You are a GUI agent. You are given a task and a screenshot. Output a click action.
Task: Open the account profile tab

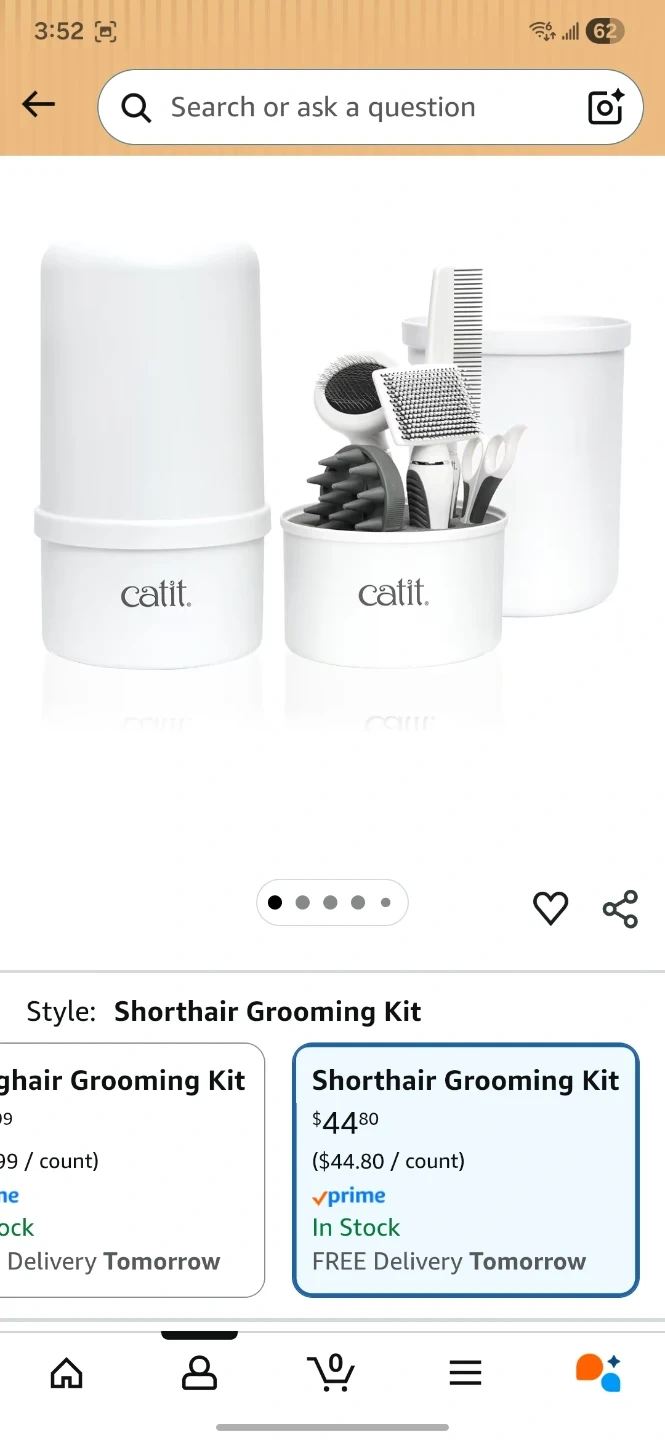coord(199,1373)
